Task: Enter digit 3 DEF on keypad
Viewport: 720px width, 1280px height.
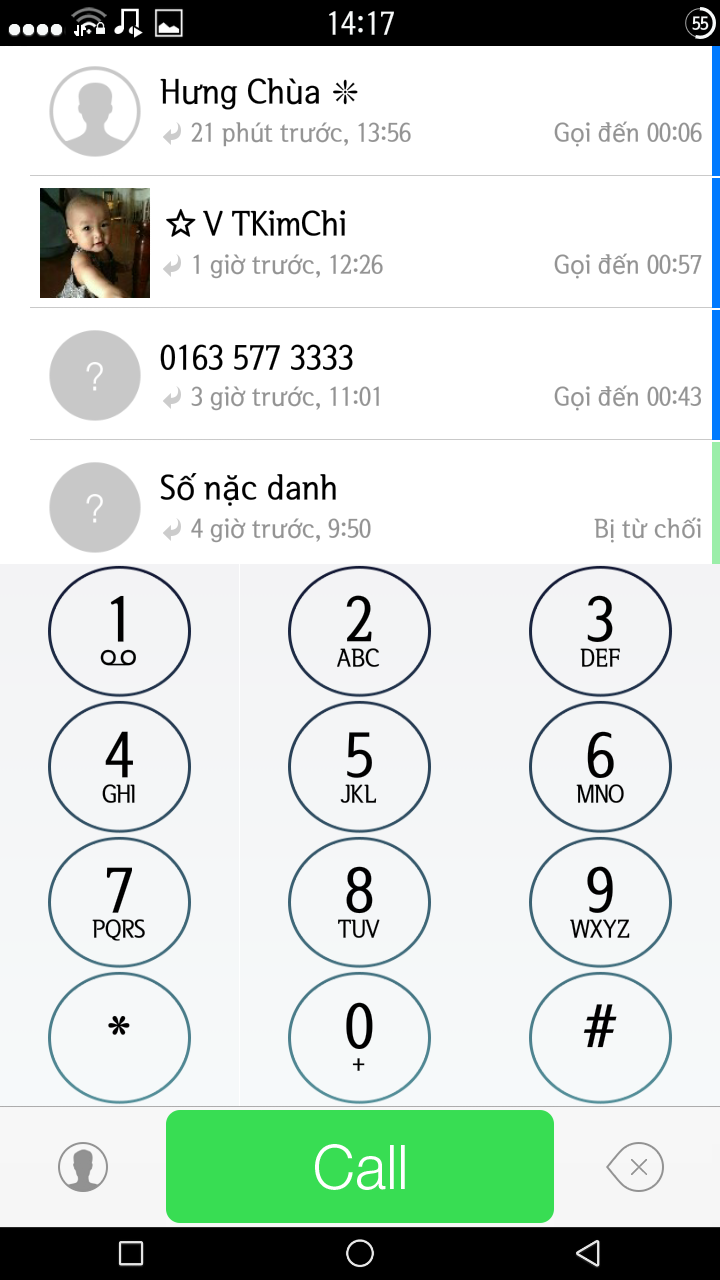Action: (600, 631)
